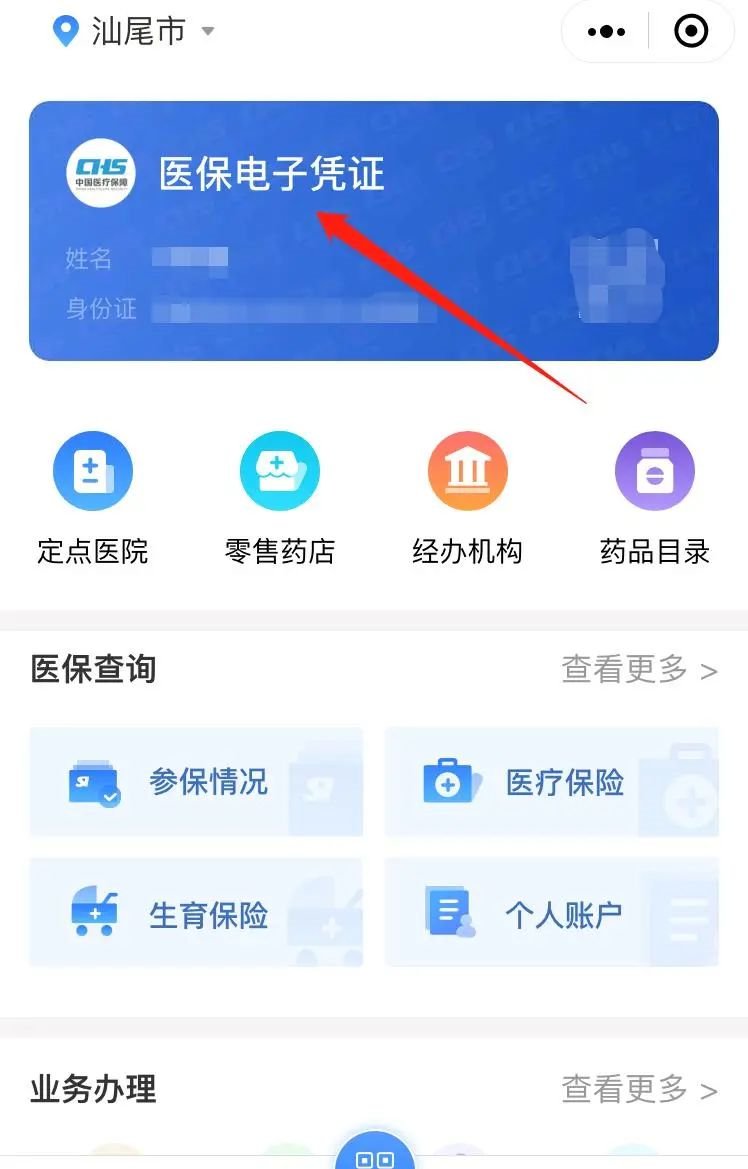Tap the mini-program exit capsule circle

(x=690, y=31)
